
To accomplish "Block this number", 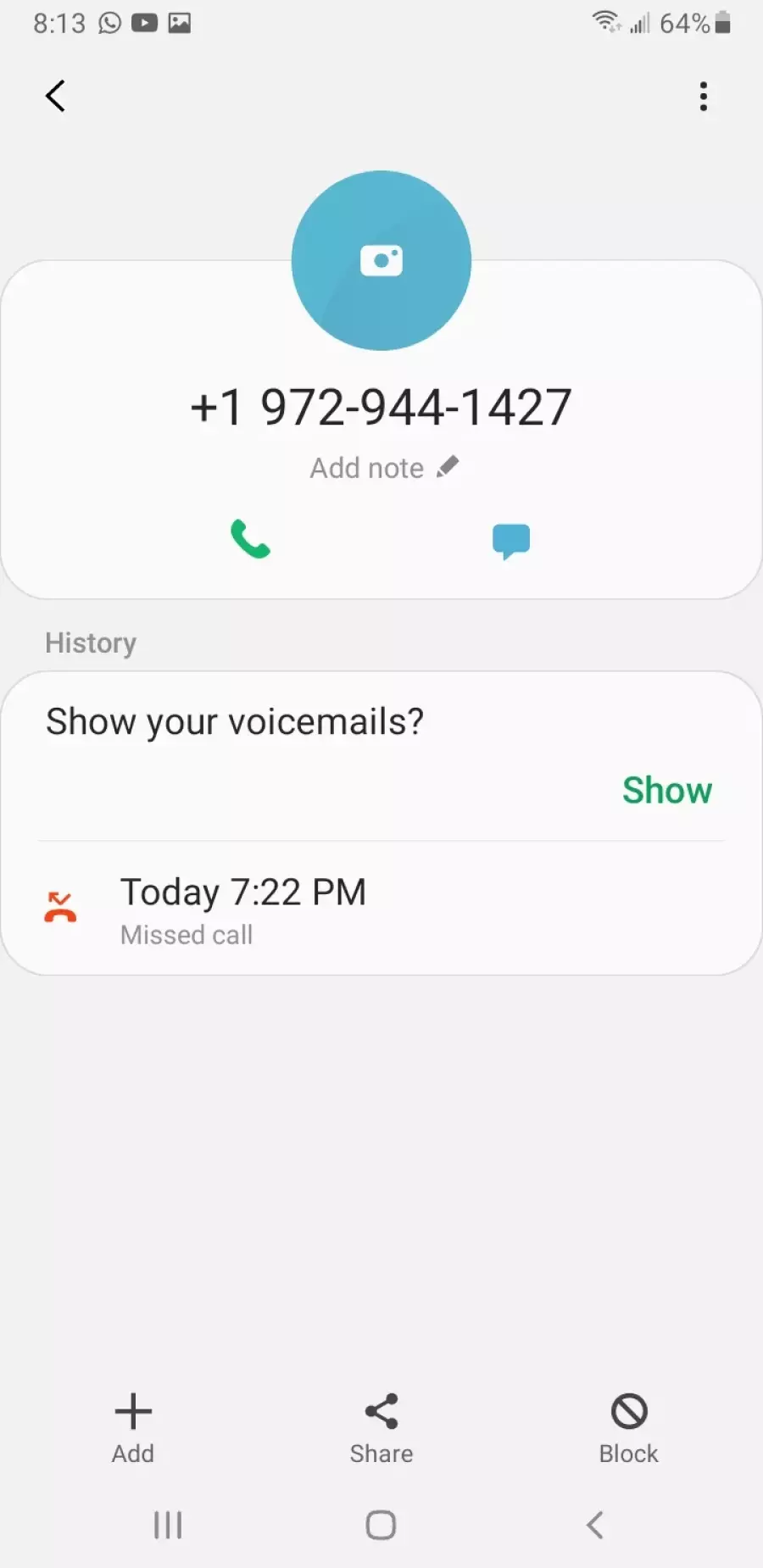I will tap(629, 1429).
